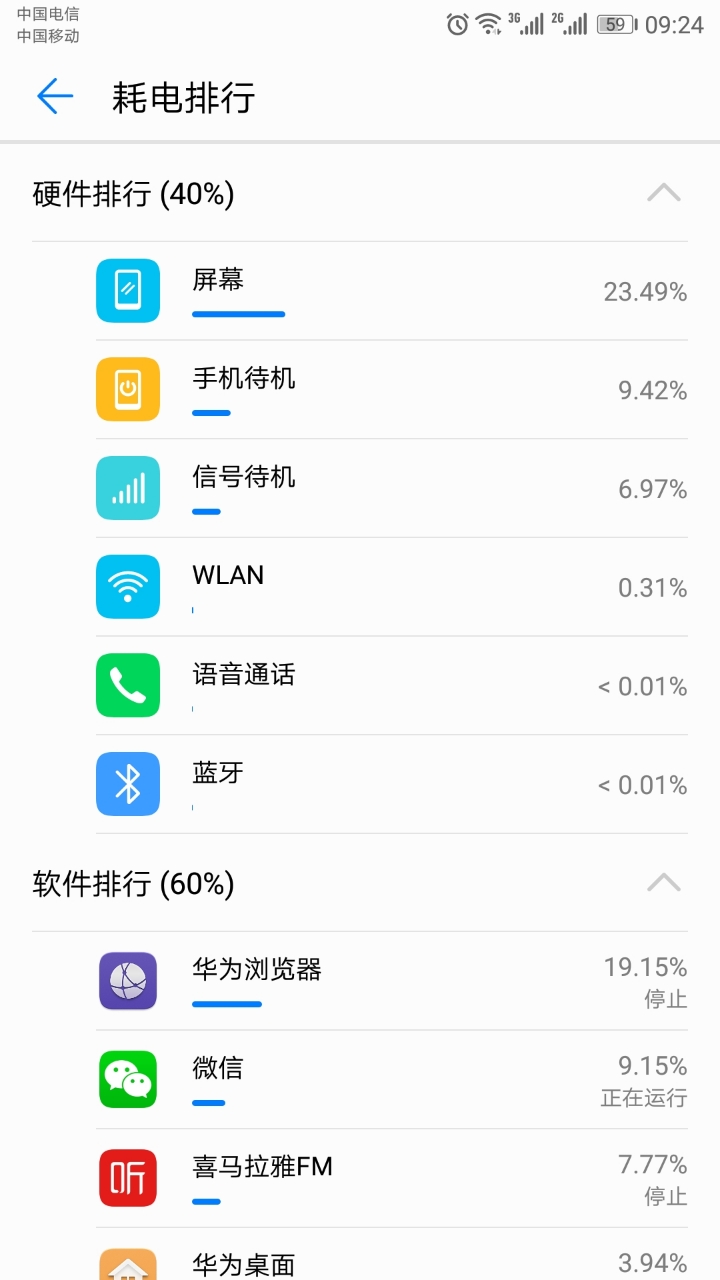Collapse the 硬件排行 hardware section
The height and width of the screenshot is (1280, 720).
[664, 192]
